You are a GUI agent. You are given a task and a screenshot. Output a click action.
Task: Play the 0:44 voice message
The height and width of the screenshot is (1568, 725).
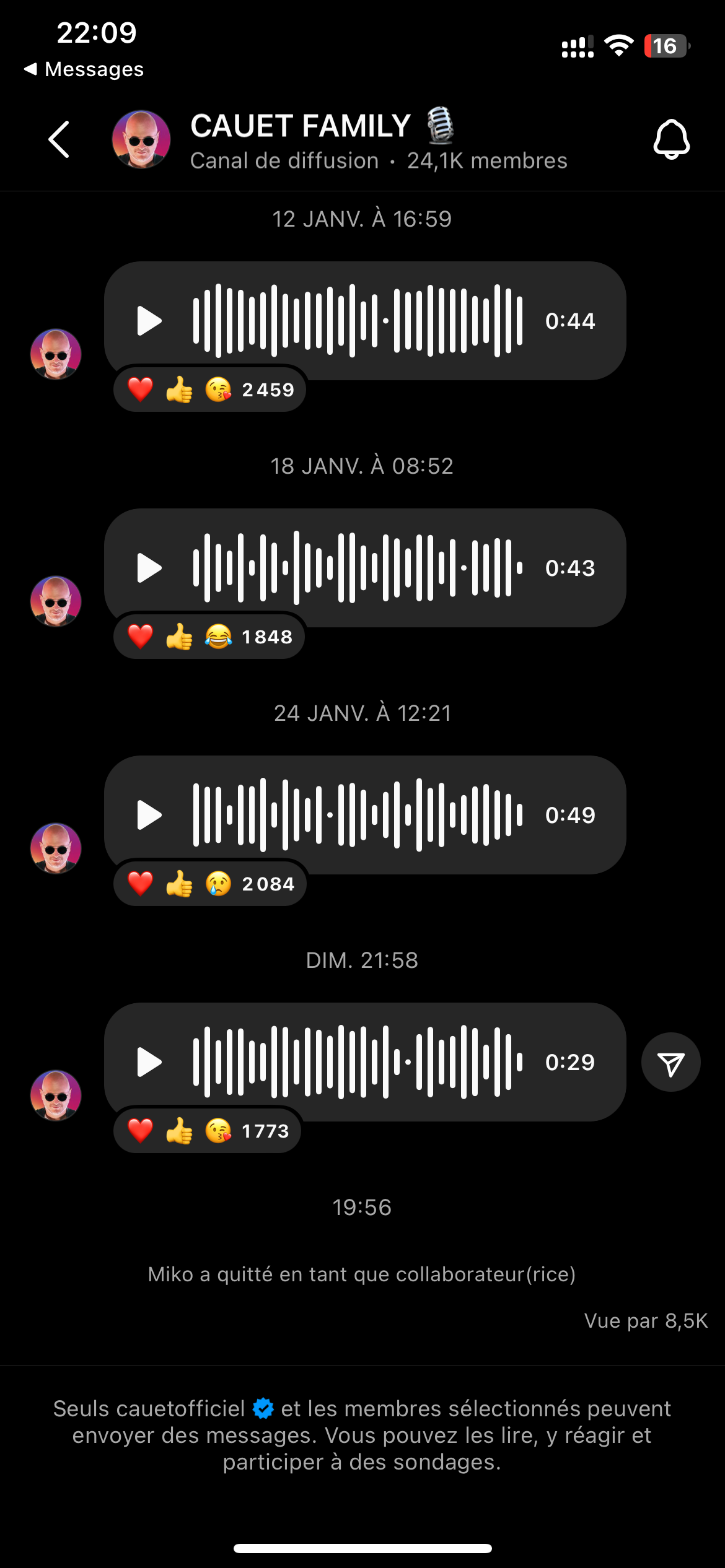(x=149, y=321)
